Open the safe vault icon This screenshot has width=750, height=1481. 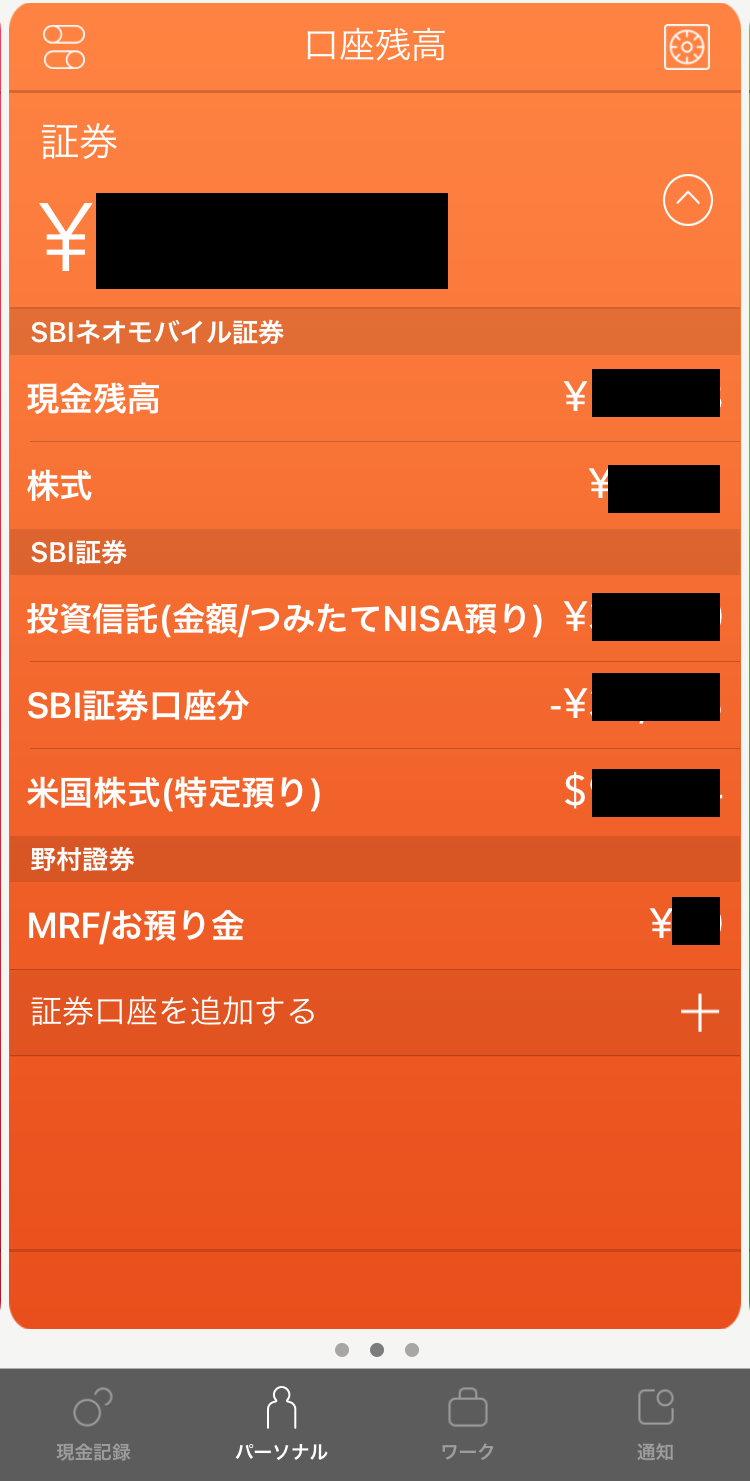(687, 47)
